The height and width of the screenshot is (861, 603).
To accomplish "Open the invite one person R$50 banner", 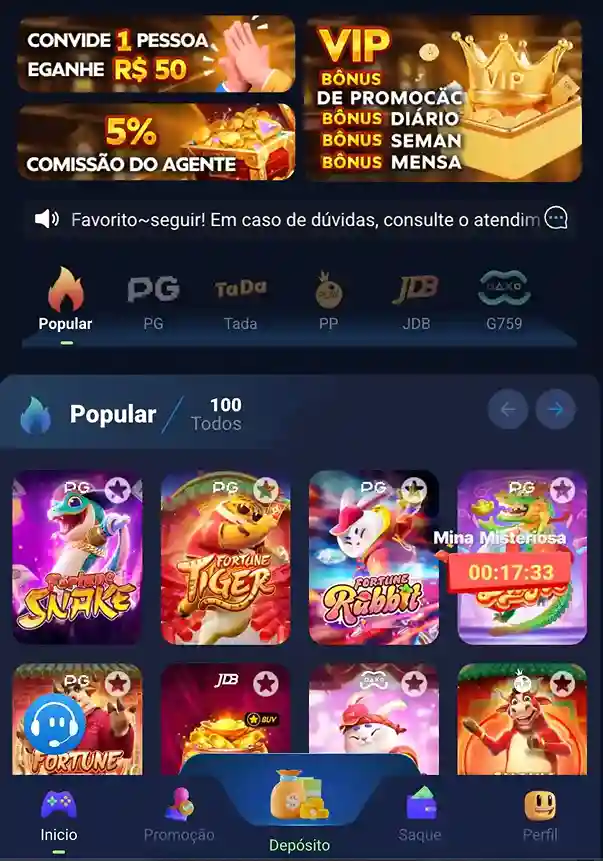I will (156, 54).
